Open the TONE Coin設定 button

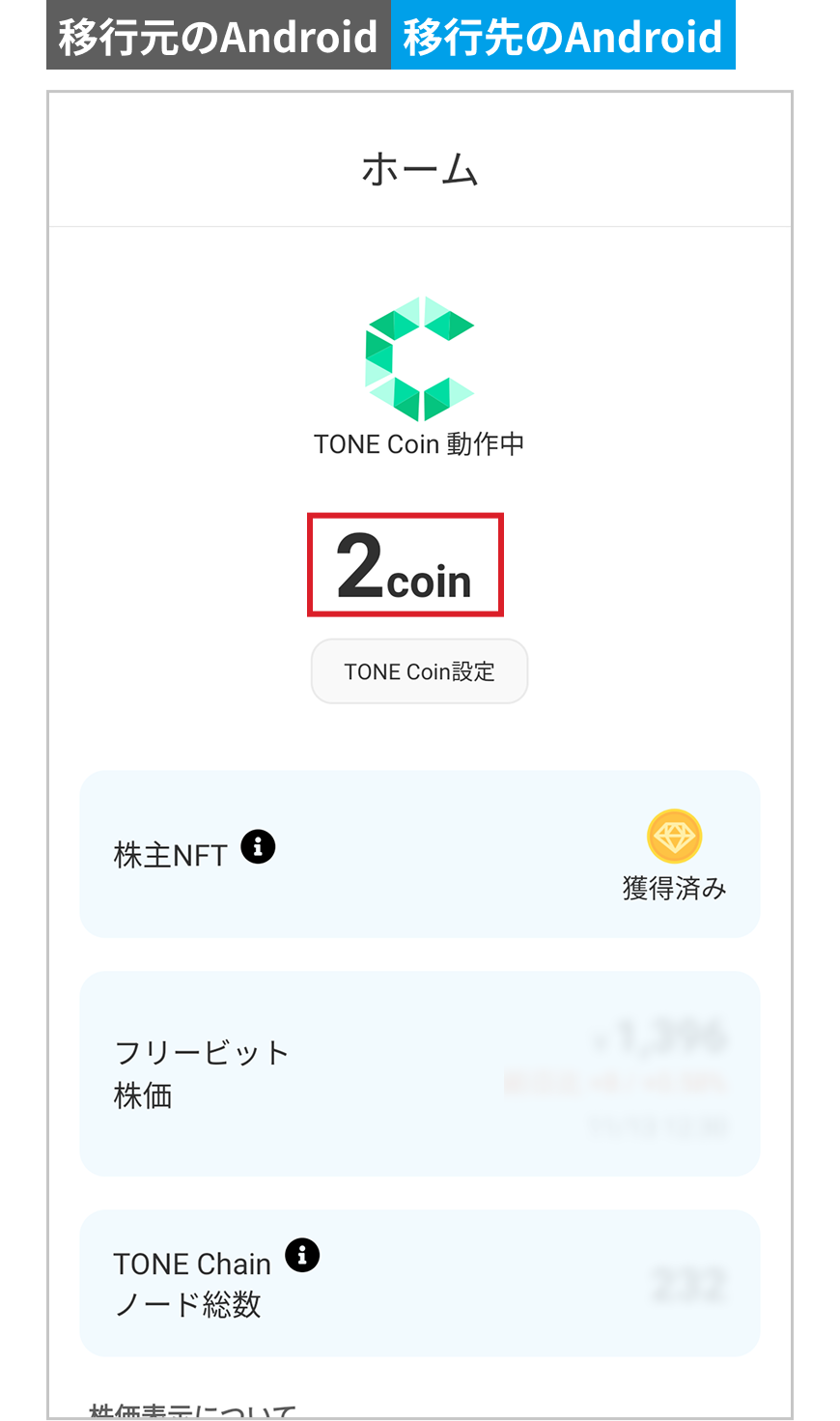point(419,671)
